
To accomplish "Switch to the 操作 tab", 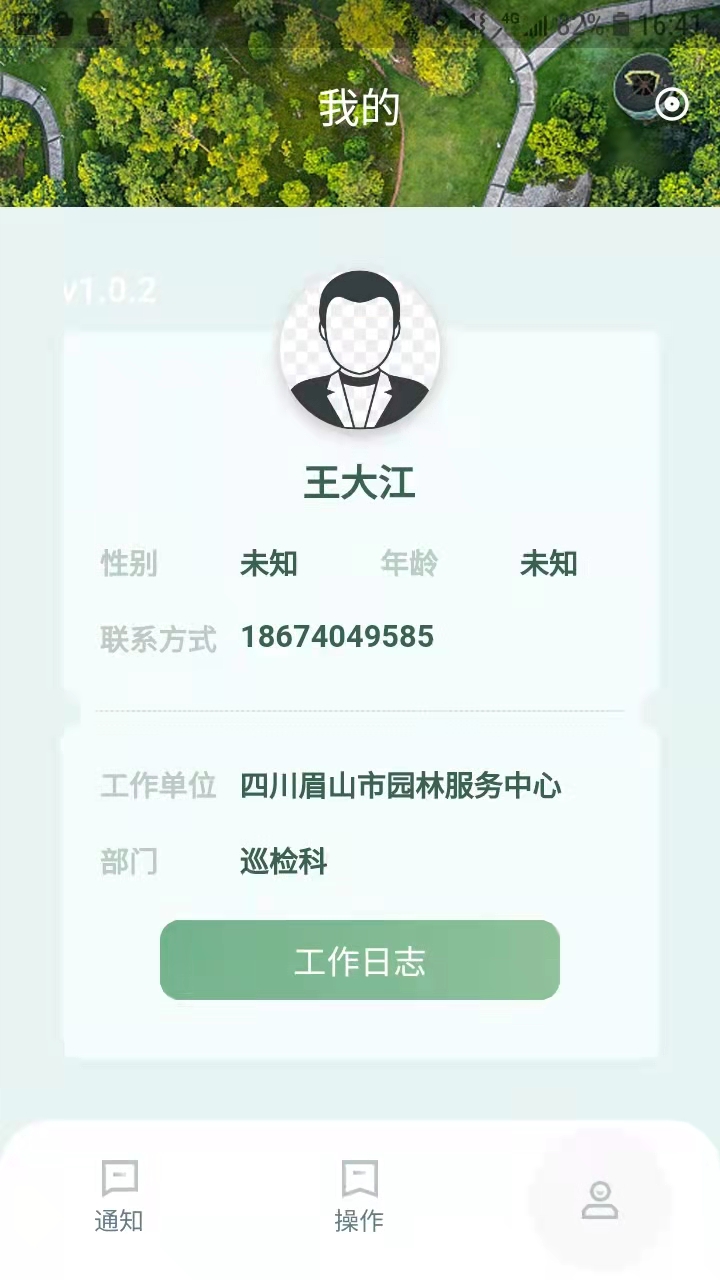I will point(359,1195).
